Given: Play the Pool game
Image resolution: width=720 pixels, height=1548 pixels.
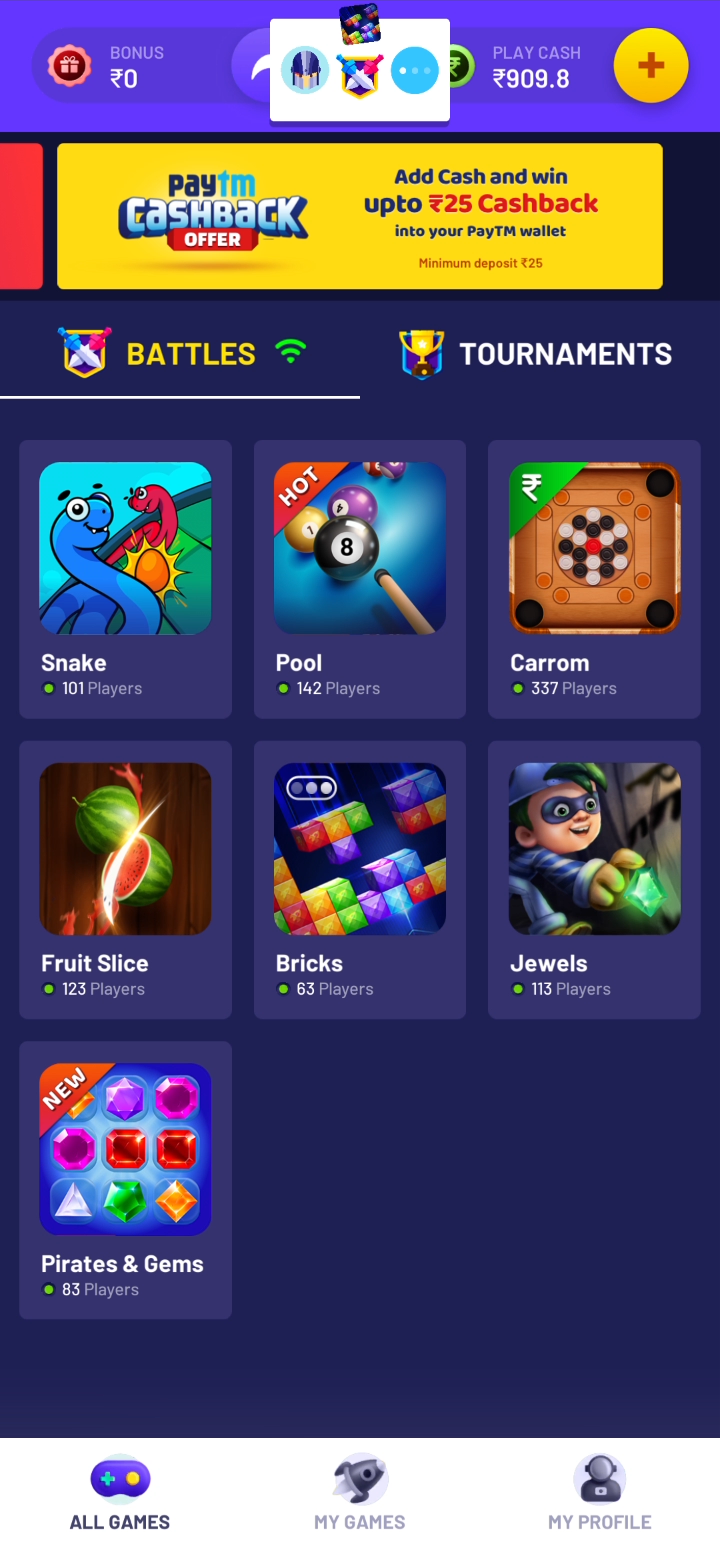Looking at the screenshot, I should click(360, 579).
